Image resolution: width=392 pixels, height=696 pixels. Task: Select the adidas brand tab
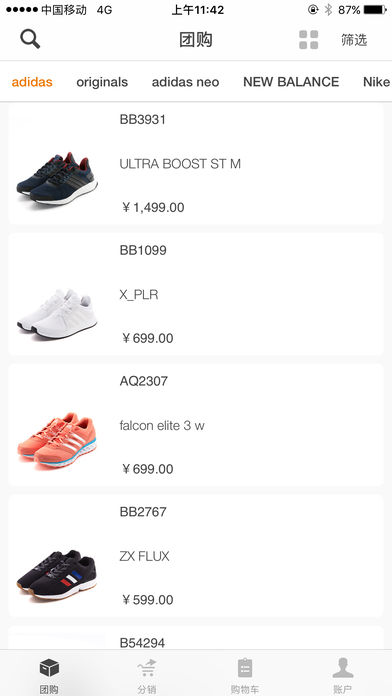click(x=32, y=82)
